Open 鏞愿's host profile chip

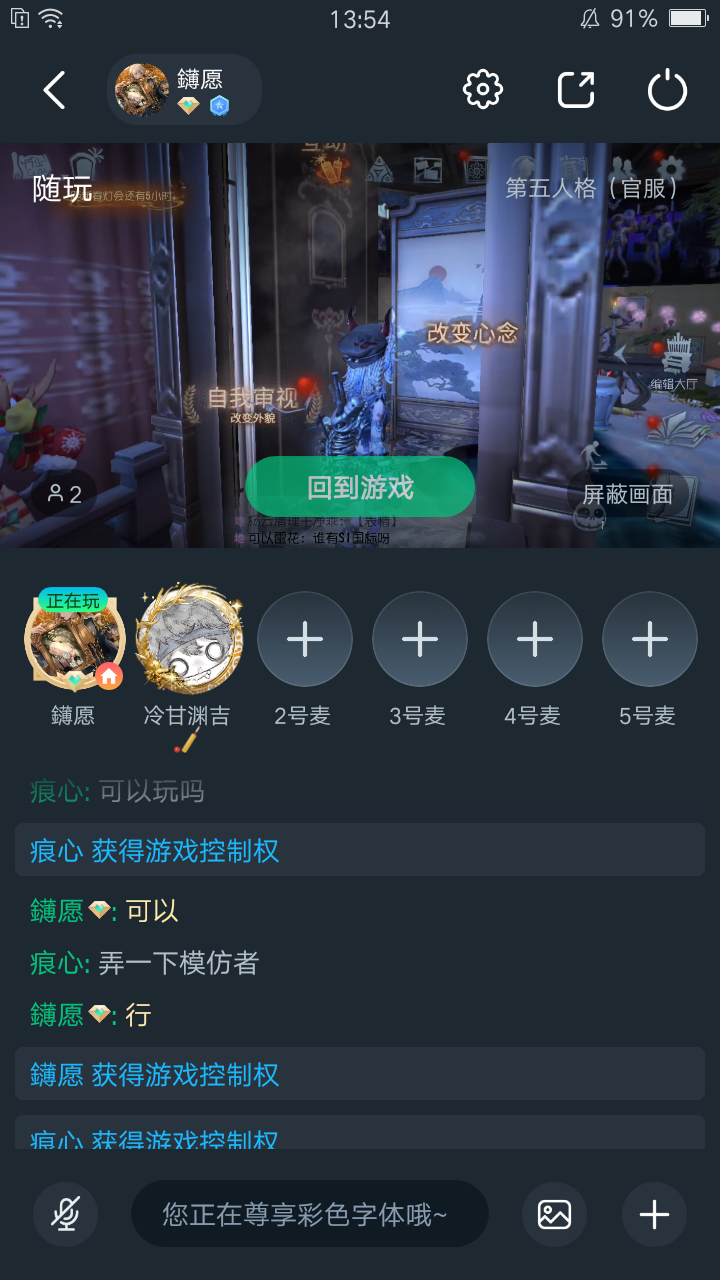pyautogui.click(x=184, y=90)
